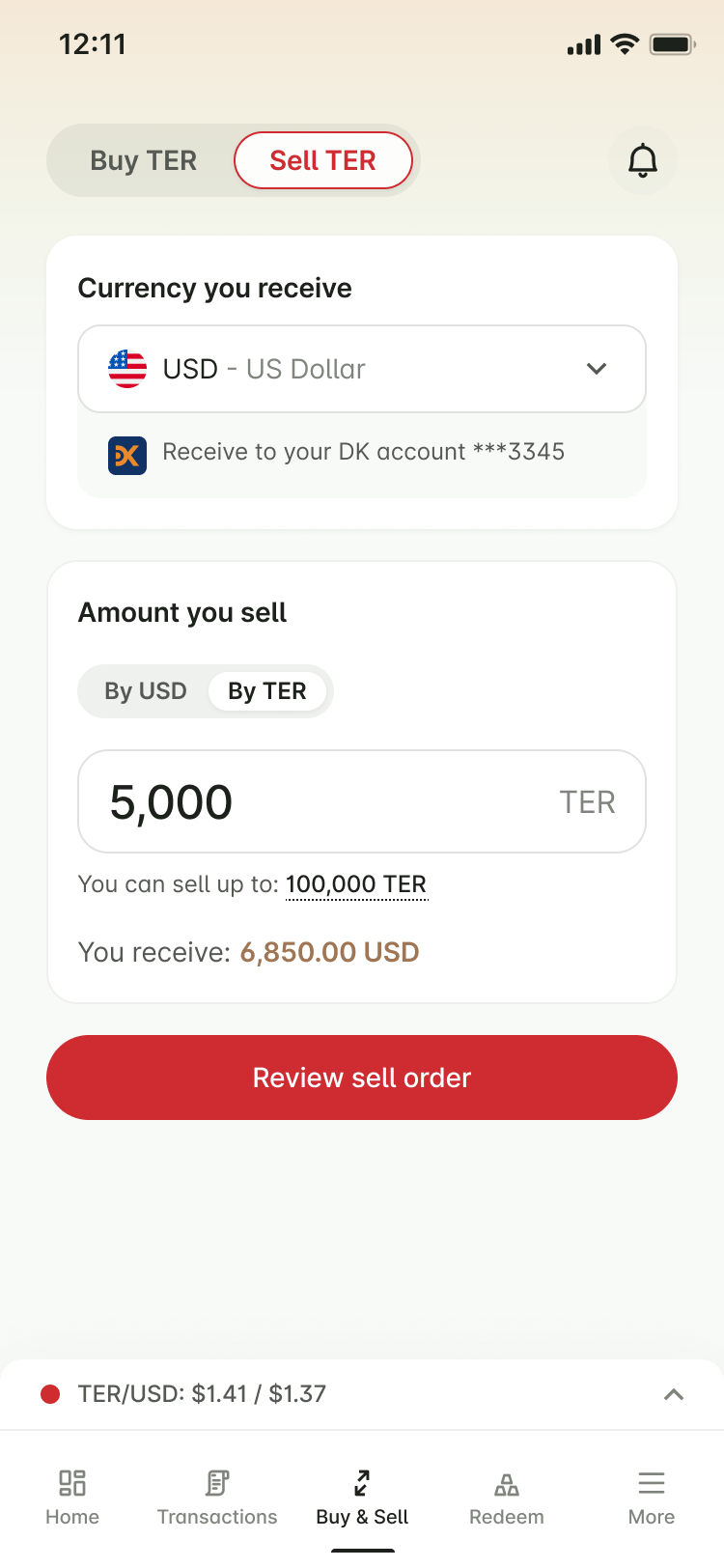Open the USD currency dropdown
The height and width of the screenshot is (1568, 724).
pos(361,368)
